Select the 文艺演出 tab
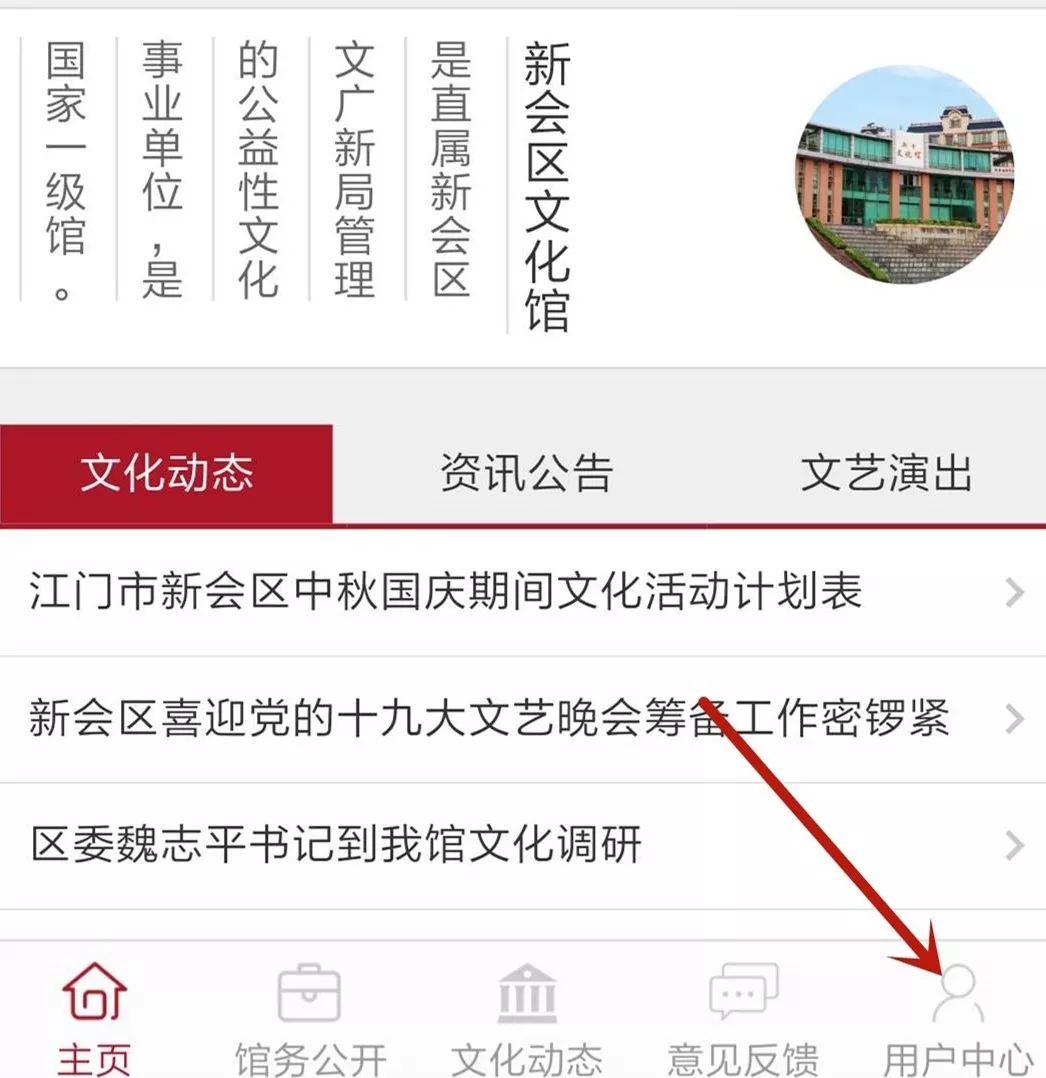Image resolution: width=1046 pixels, height=1078 pixels. [886, 474]
